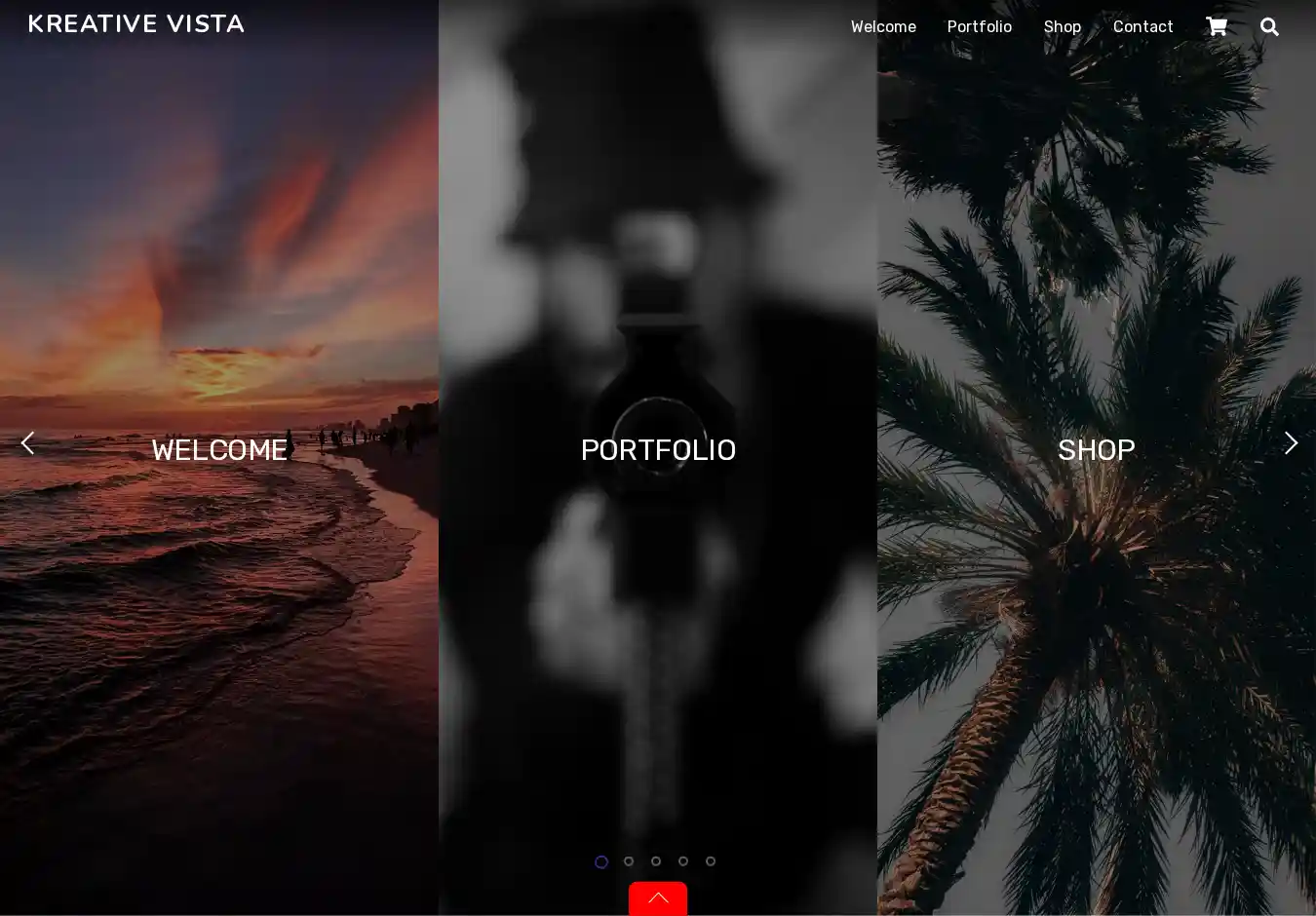The height and width of the screenshot is (916, 1316).
Task: Open the Shop palm tree panel
Action: point(1096,449)
